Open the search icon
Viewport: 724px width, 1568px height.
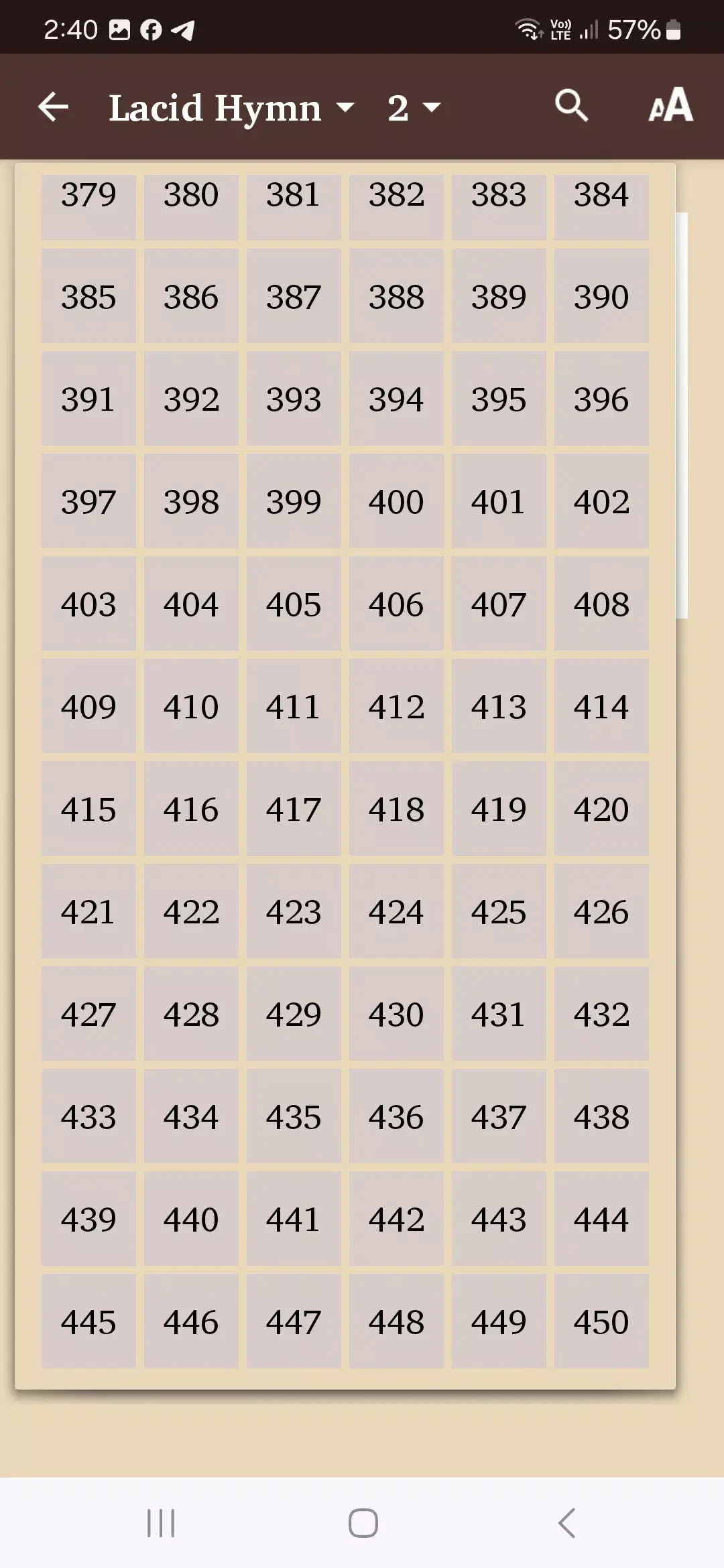[571, 106]
